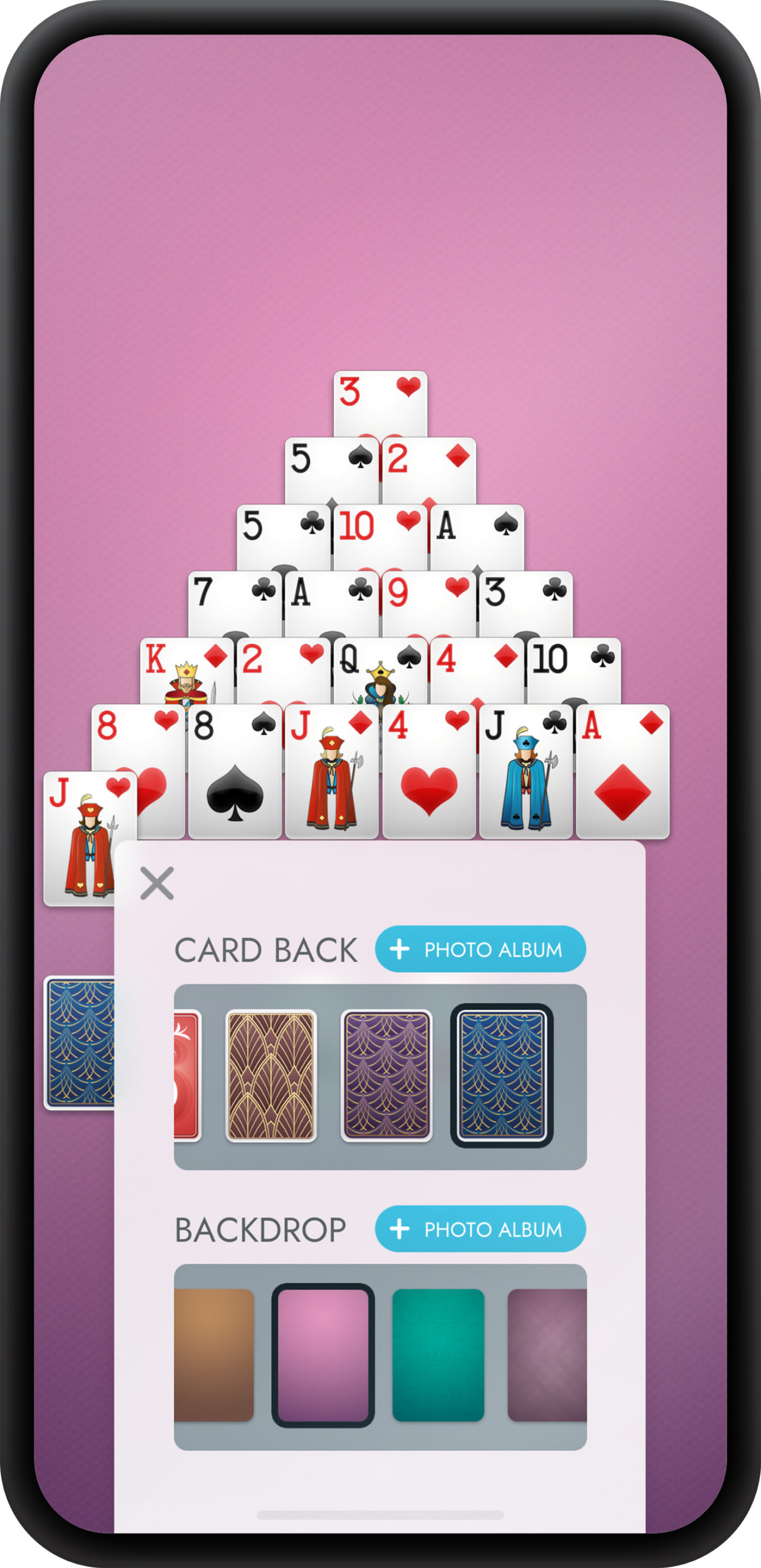Image resolution: width=761 pixels, height=1568 pixels.
Task: Add card back from Photo Album
Action: pyautogui.click(x=480, y=949)
